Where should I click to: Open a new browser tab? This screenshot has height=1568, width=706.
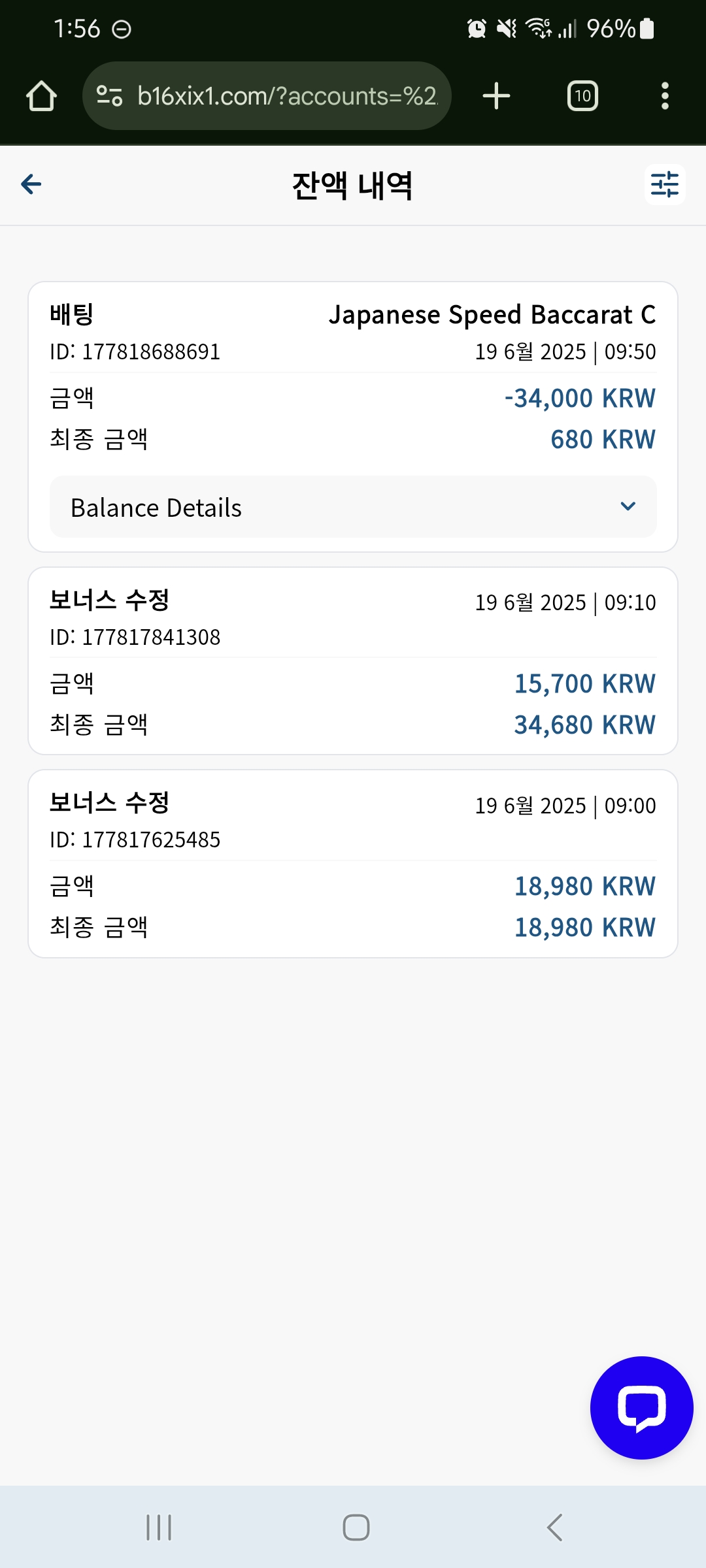click(x=496, y=96)
